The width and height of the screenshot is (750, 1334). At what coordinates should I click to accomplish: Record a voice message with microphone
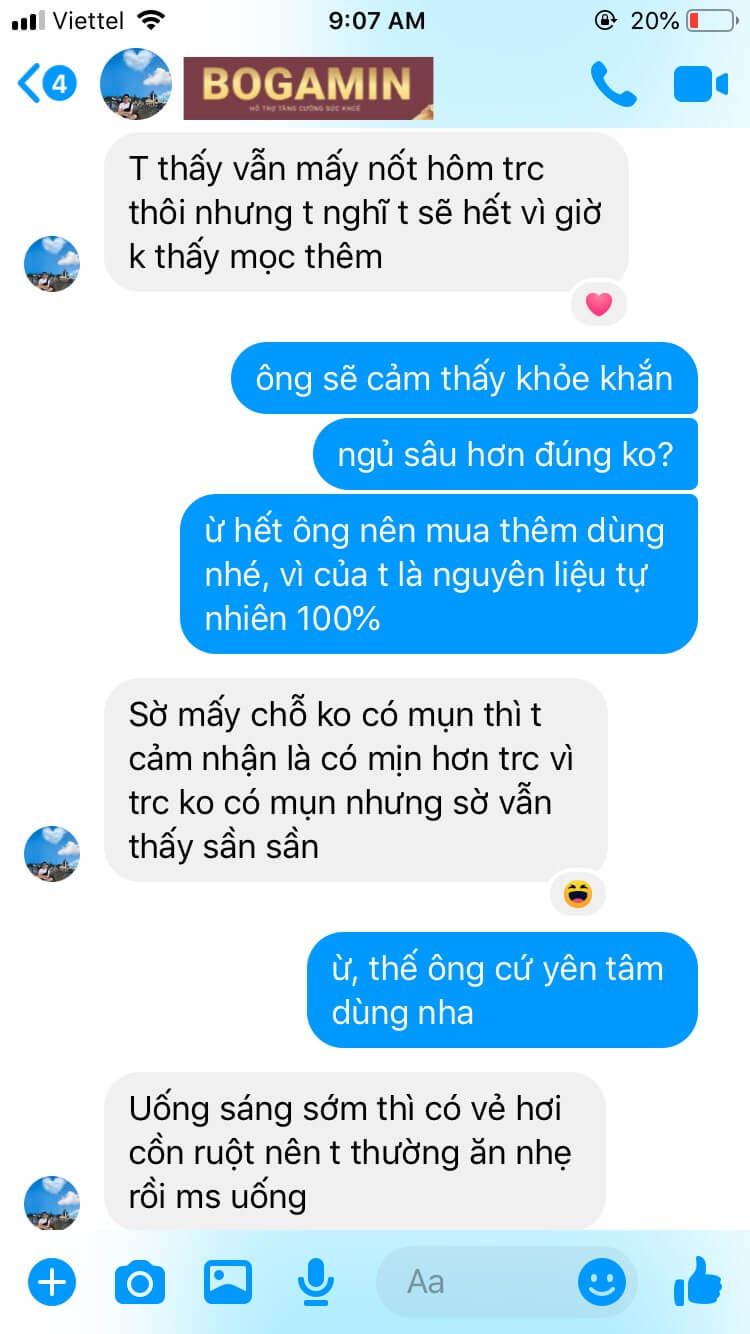[316, 1281]
